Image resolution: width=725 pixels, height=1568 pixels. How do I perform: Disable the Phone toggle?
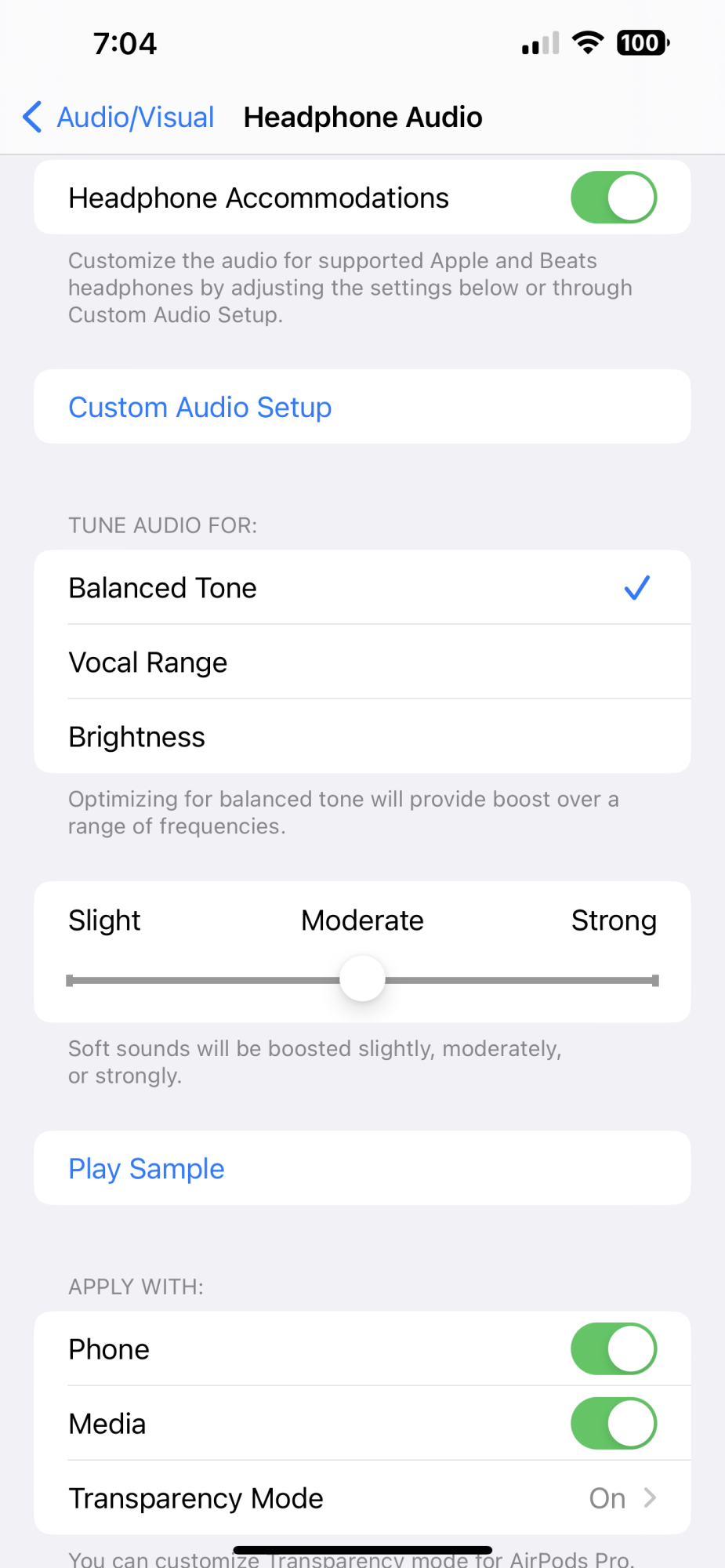[x=613, y=1348]
